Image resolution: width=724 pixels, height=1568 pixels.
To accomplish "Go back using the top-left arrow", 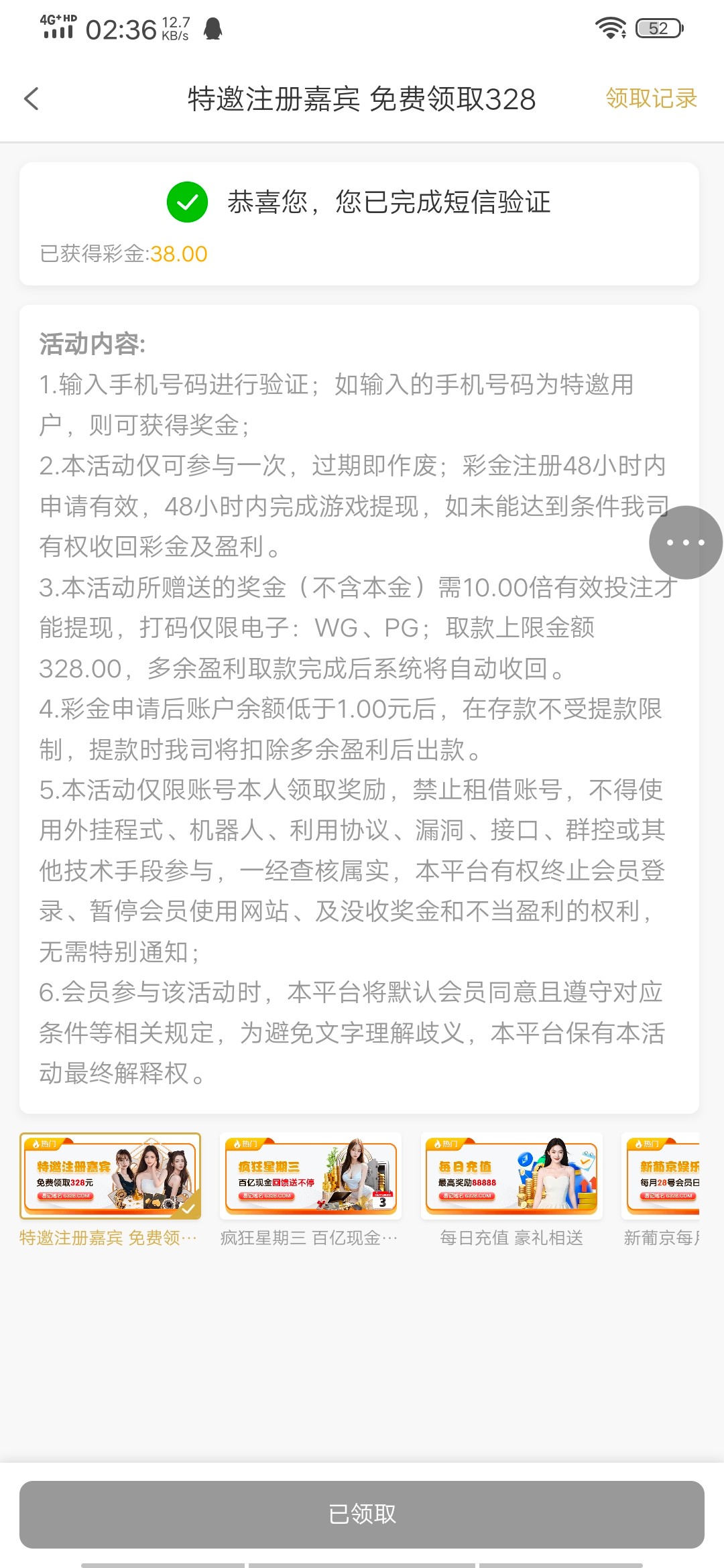I will tap(32, 99).
